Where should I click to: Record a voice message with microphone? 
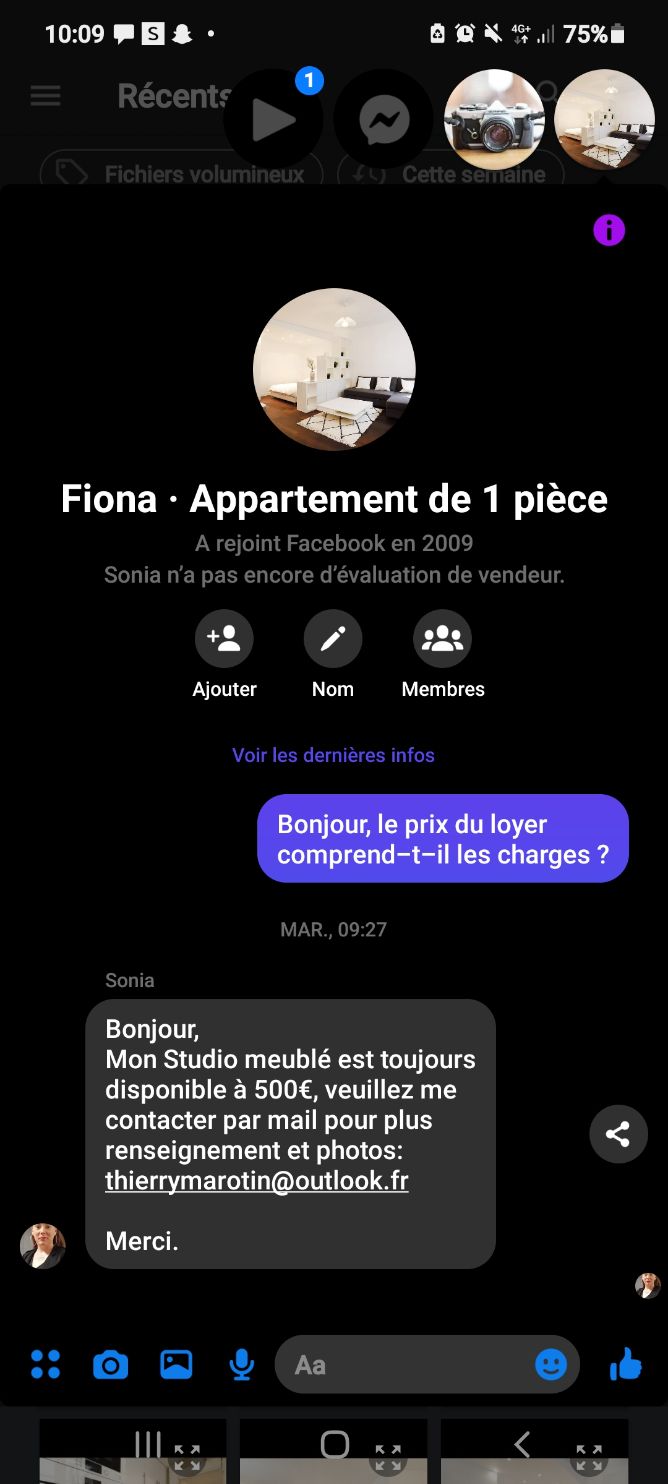pyautogui.click(x=241, y=1364)
